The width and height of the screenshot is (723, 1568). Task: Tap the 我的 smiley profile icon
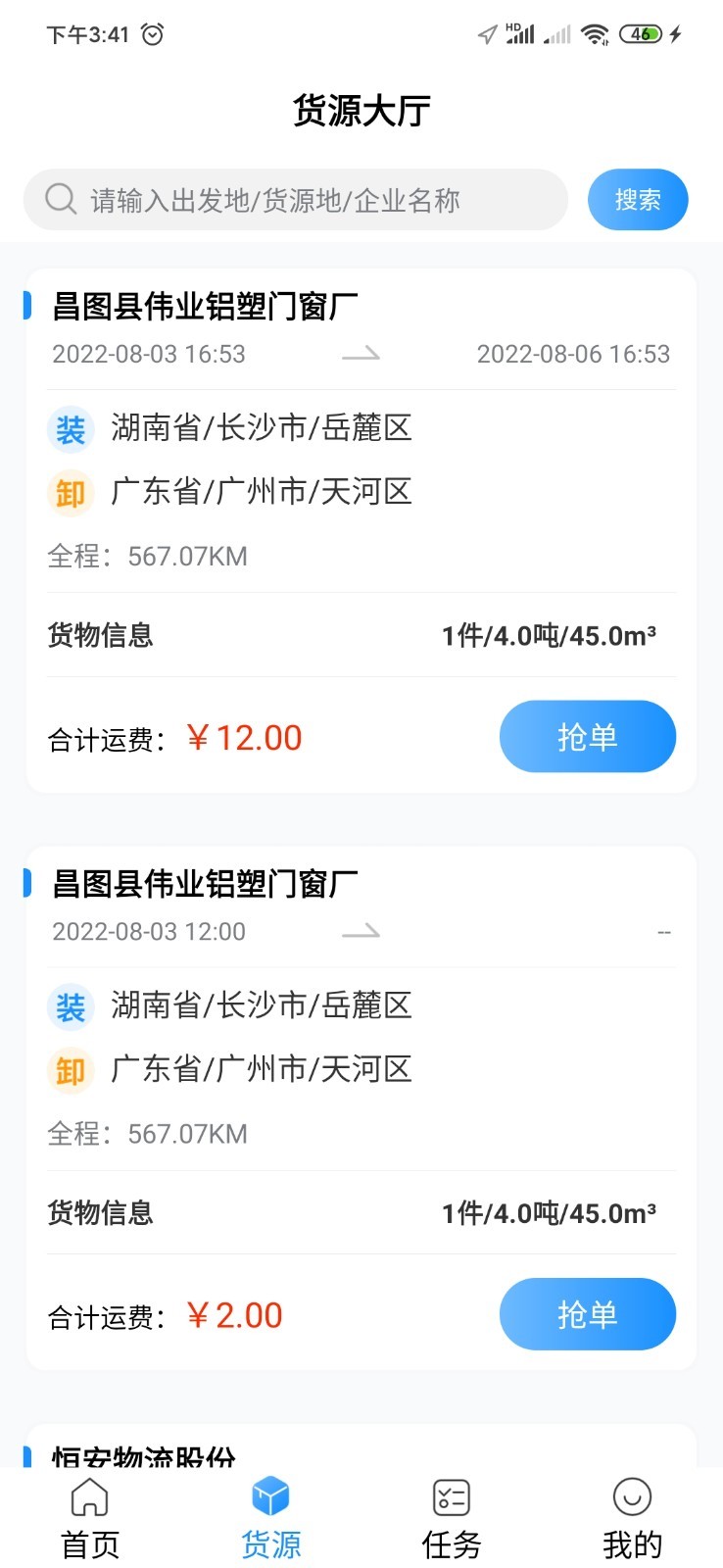pos(632,1497)
